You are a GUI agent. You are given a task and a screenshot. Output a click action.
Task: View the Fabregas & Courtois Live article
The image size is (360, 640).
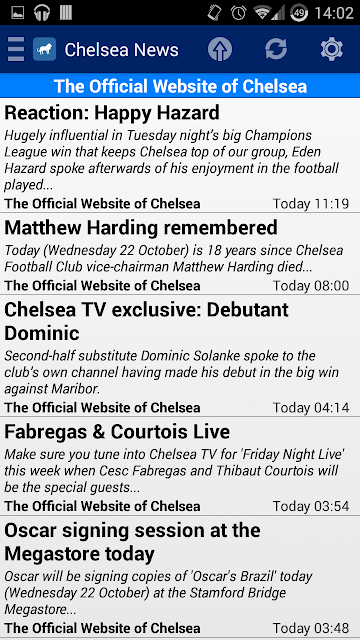(x=180, y=466)
